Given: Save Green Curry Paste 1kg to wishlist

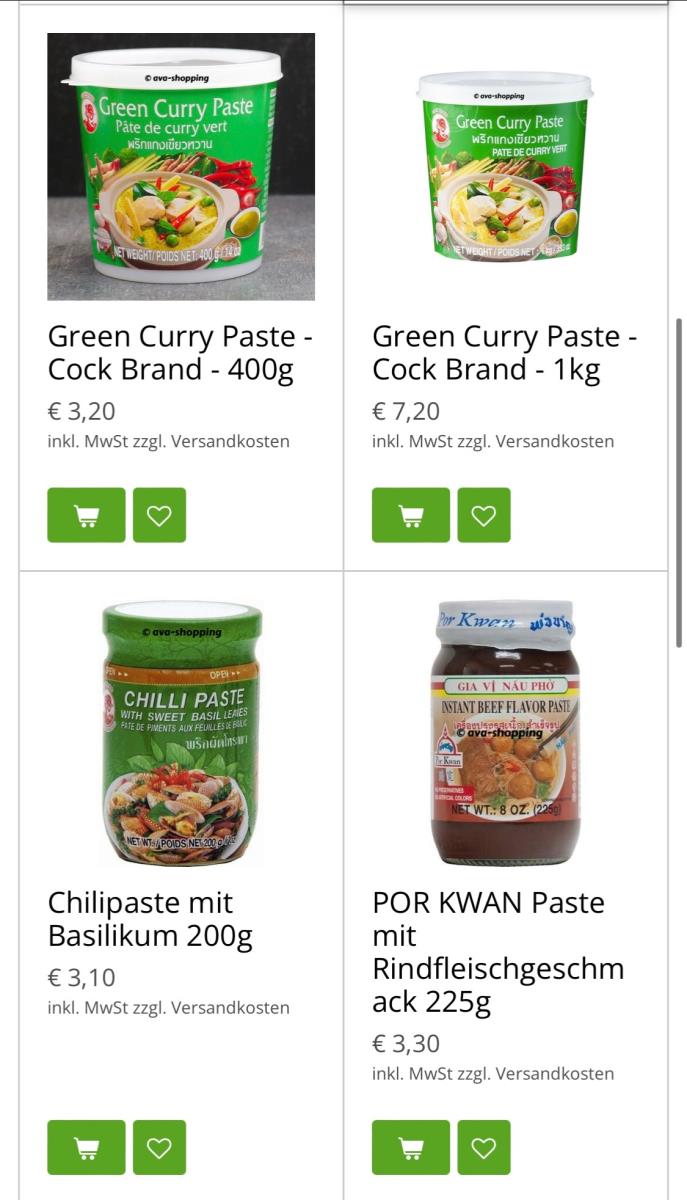Looking at the screenshot, I should click(x=484, y=515).
